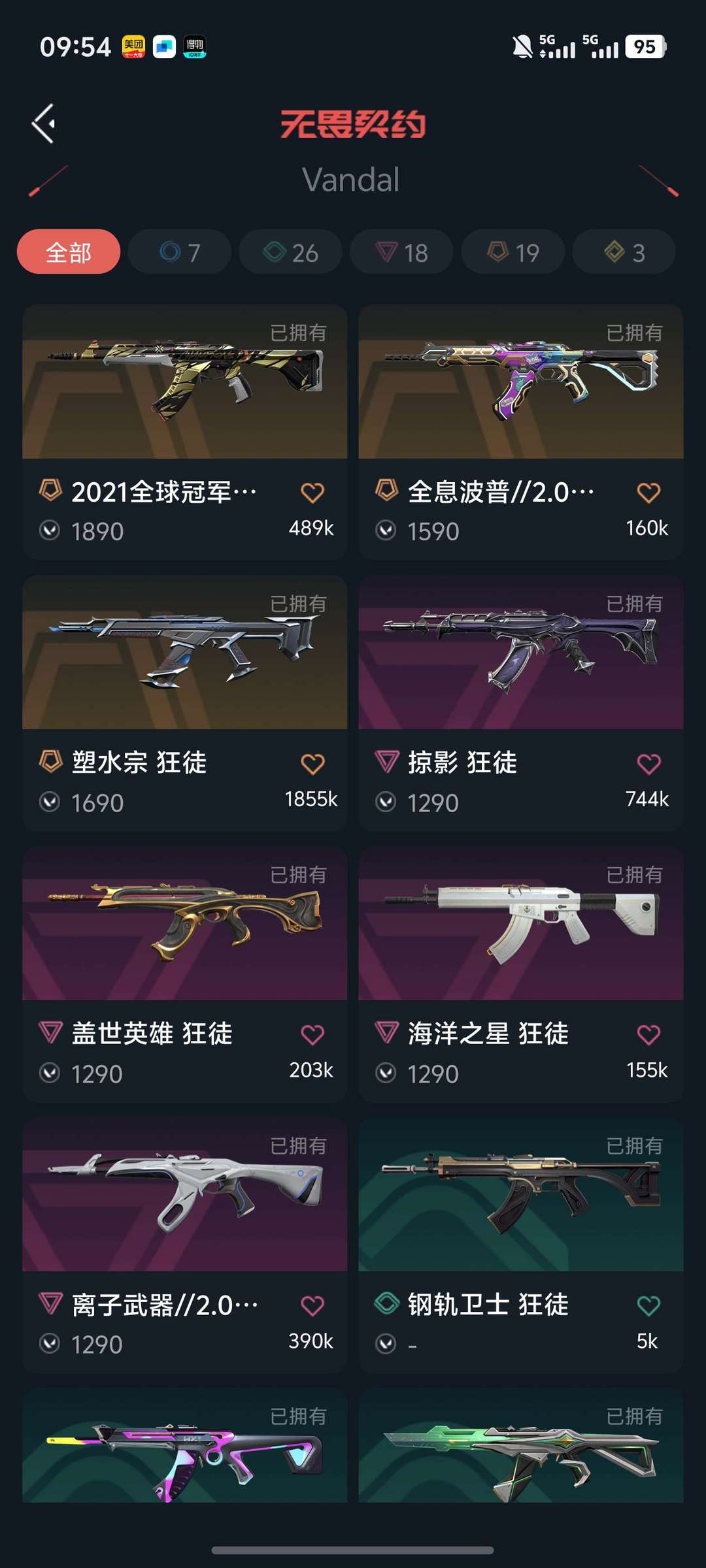Open the 2021全球冠军 Vandal skin card
Image resolution: width=706 pixels, height=1568 pixels.
coord(184,382)
